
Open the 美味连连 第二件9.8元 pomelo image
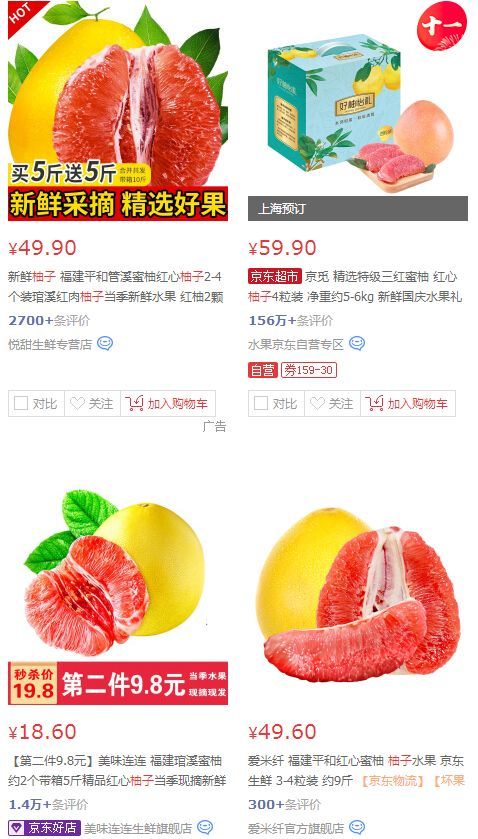pos(118,594)
